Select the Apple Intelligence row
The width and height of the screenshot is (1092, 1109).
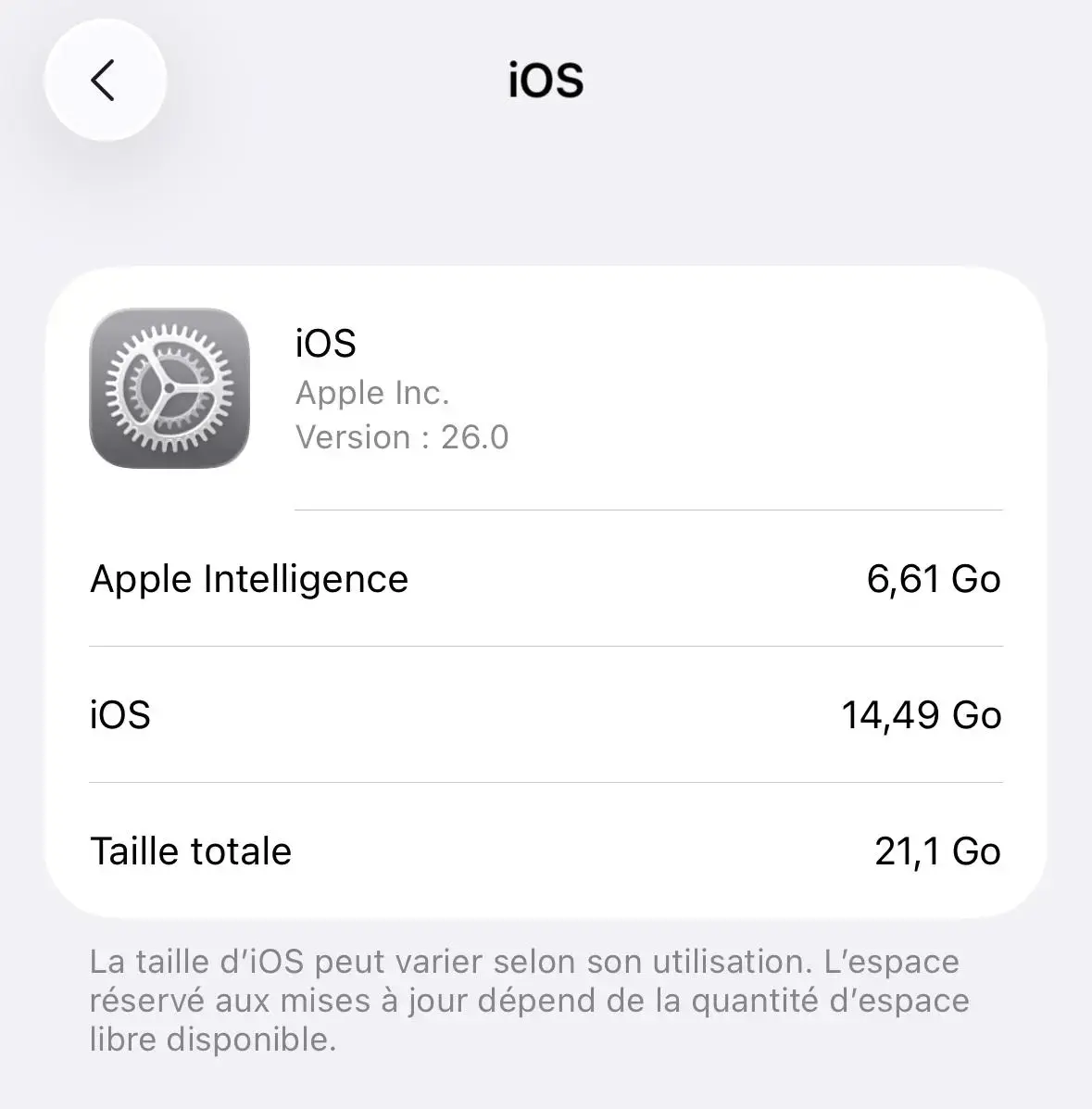[545, 579]
